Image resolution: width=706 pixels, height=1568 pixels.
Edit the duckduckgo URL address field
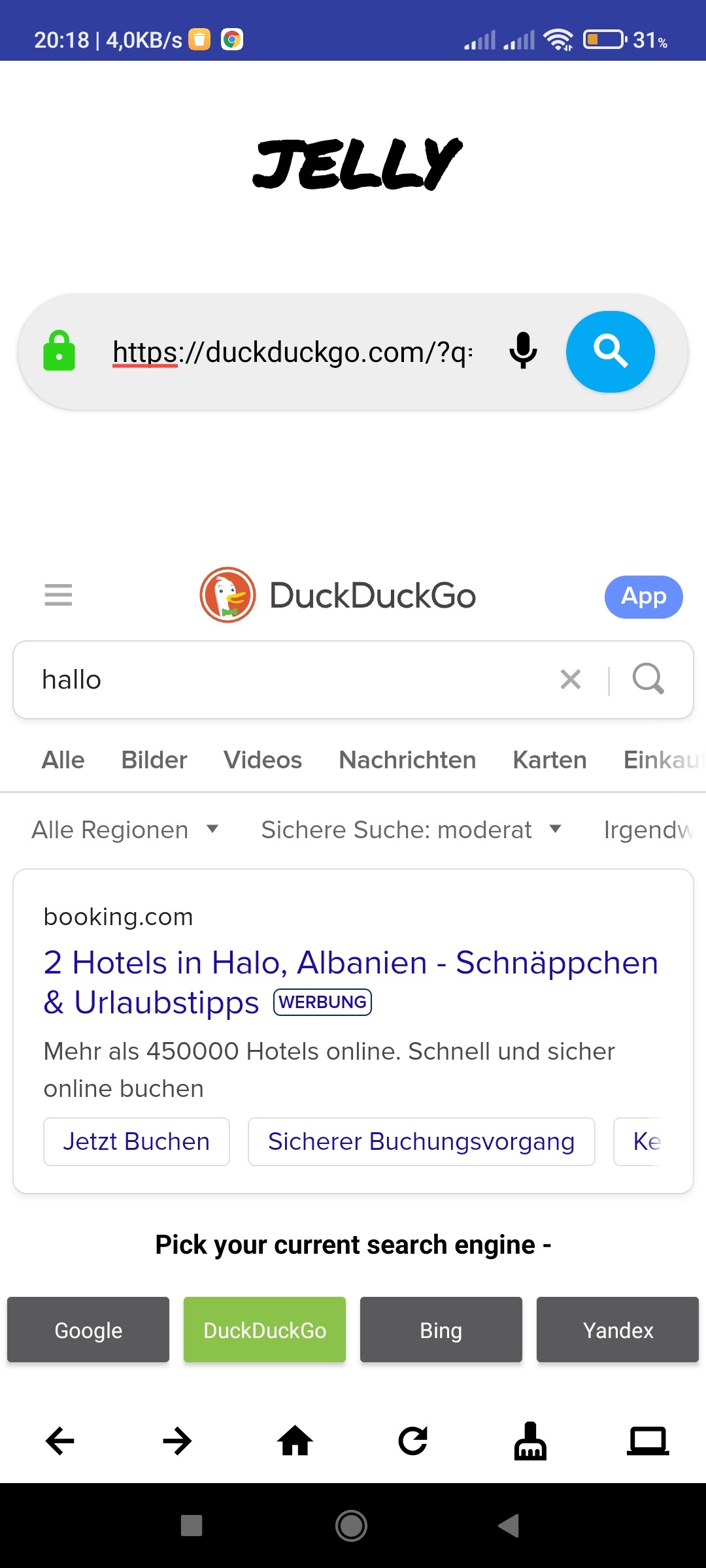click(292, 352)
